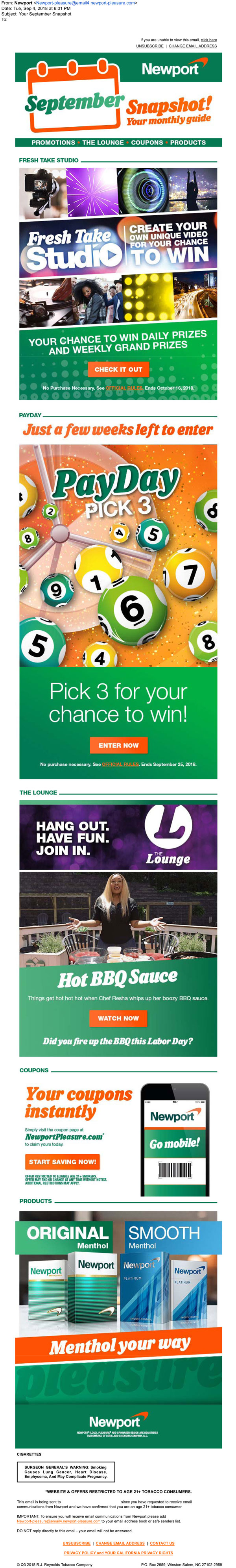
Task: Go to The Lounge navigation link
Action: pos(103,143)
